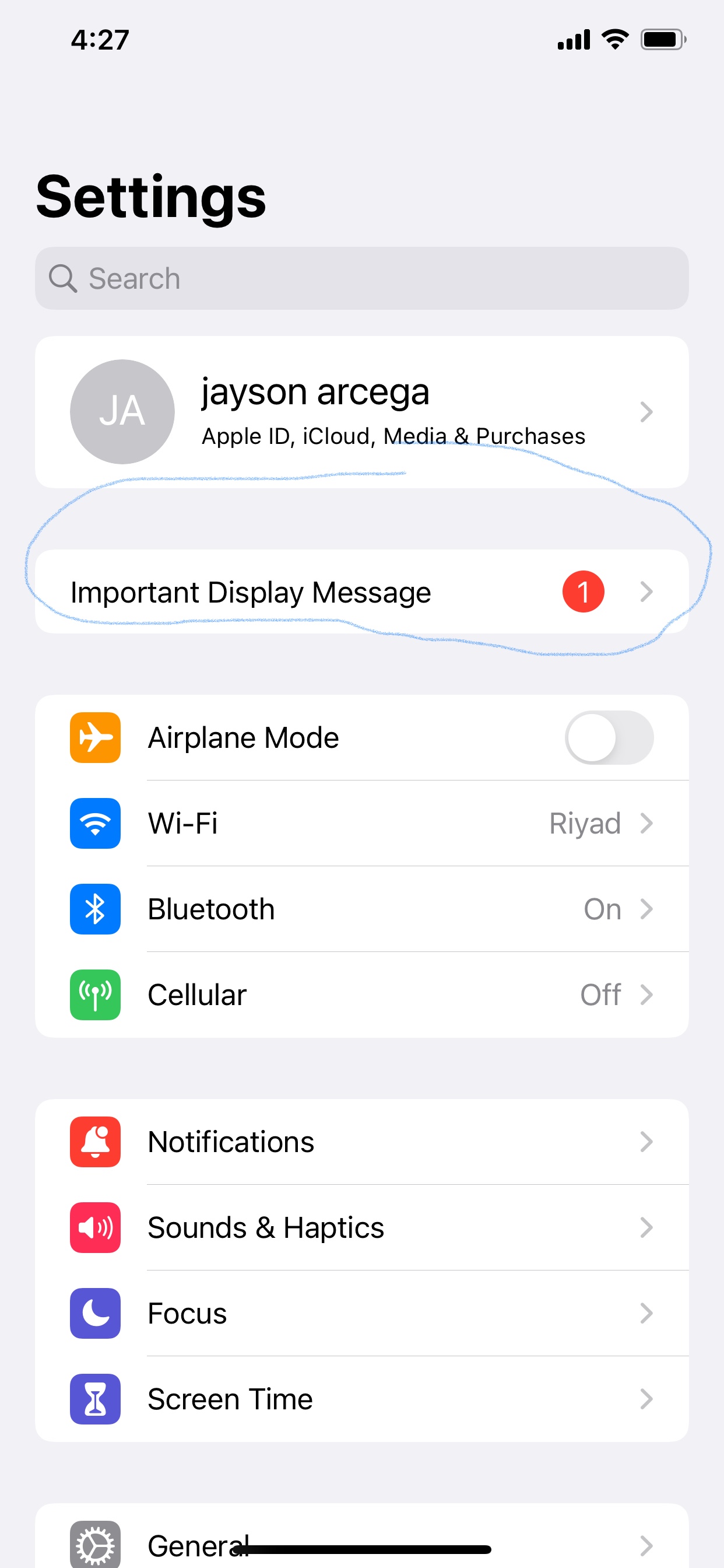Open Notifications settings
The image size is (724, 1568).
[362, 1142]
